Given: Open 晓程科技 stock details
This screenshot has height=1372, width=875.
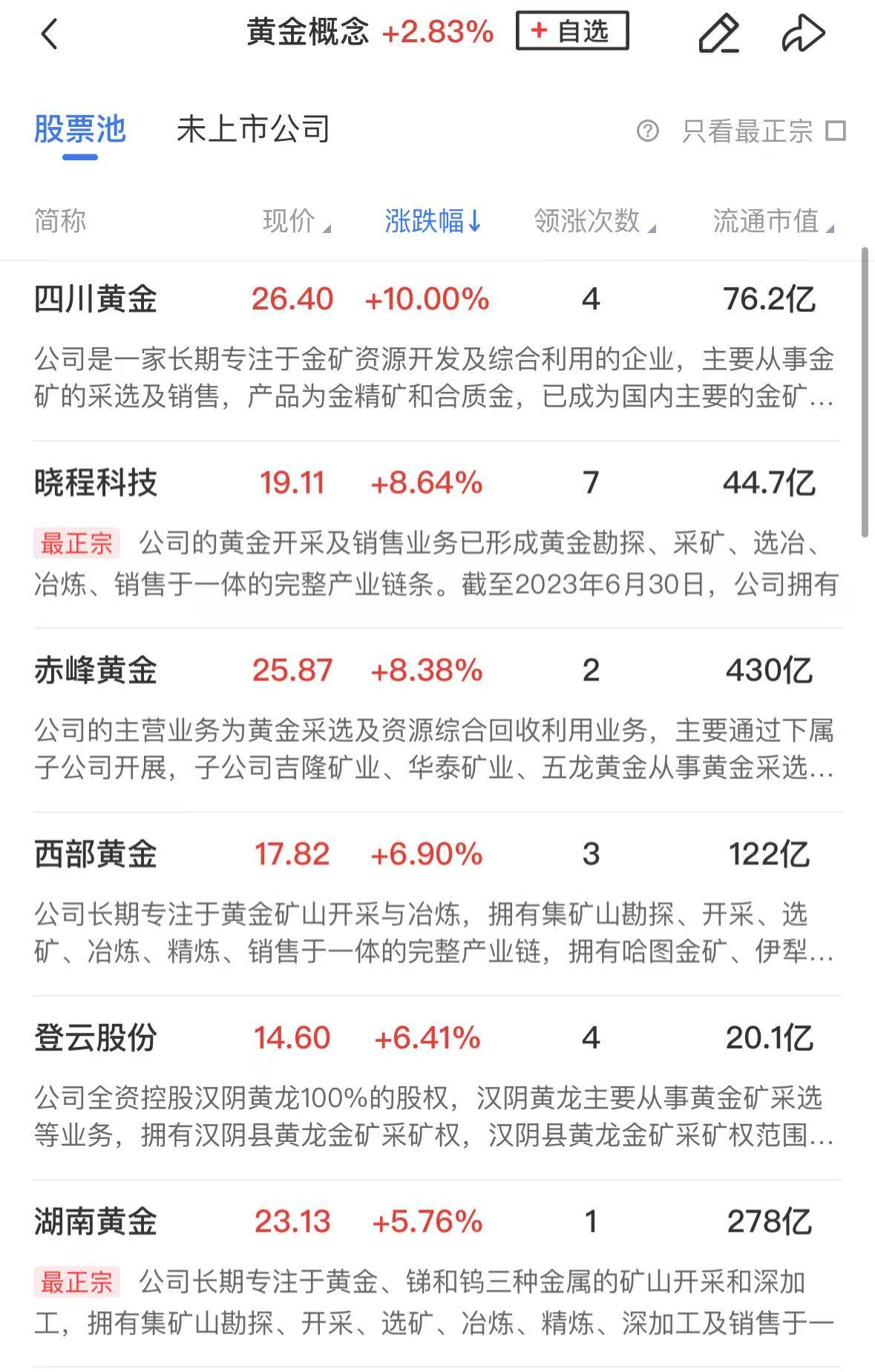Looking at the screenshot, I should pos(96,483).
